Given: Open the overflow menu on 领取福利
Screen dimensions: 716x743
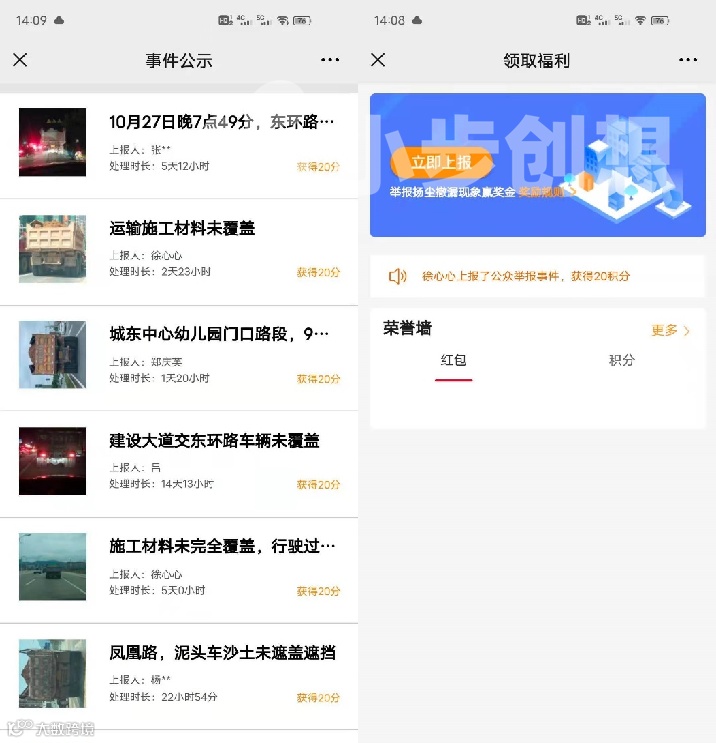Looking at the screenshot, I should 688,60.
